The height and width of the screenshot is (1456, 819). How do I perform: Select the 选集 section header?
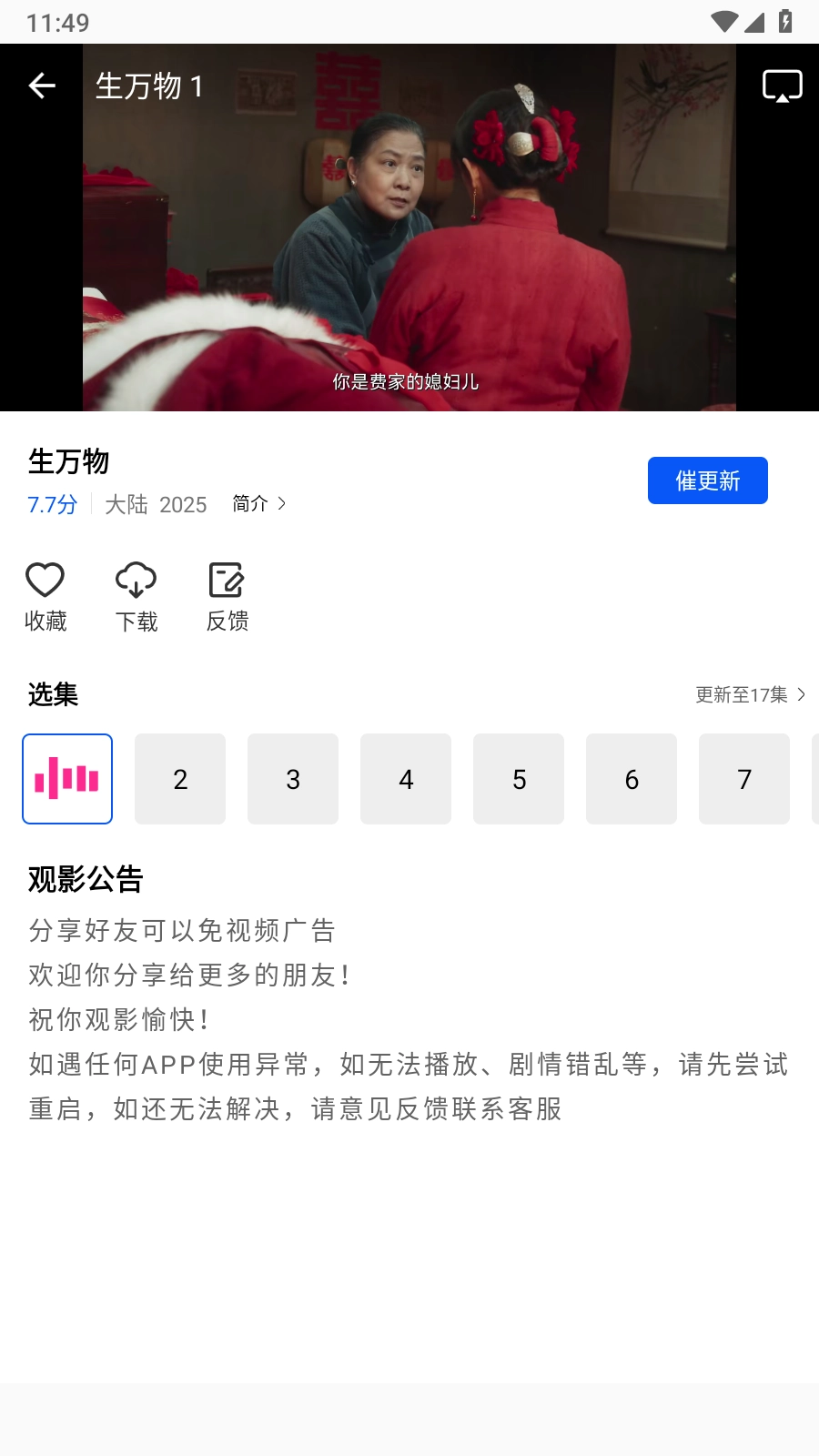click(x=52, y=694)
